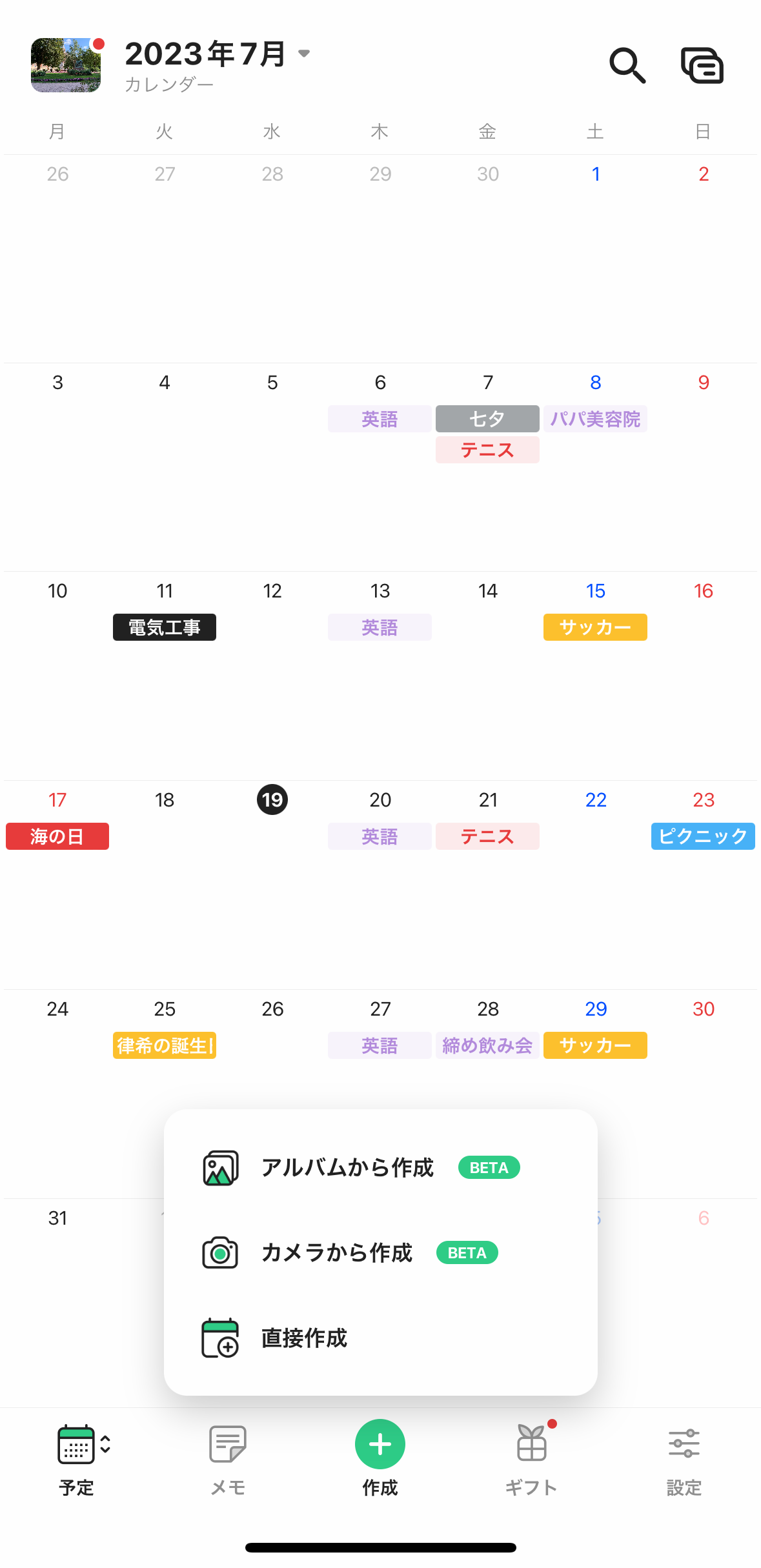The width and height of the screenshot is (761, 1568).
Task: Open the 電気工事 event on July 11
Action: (165, 627)
